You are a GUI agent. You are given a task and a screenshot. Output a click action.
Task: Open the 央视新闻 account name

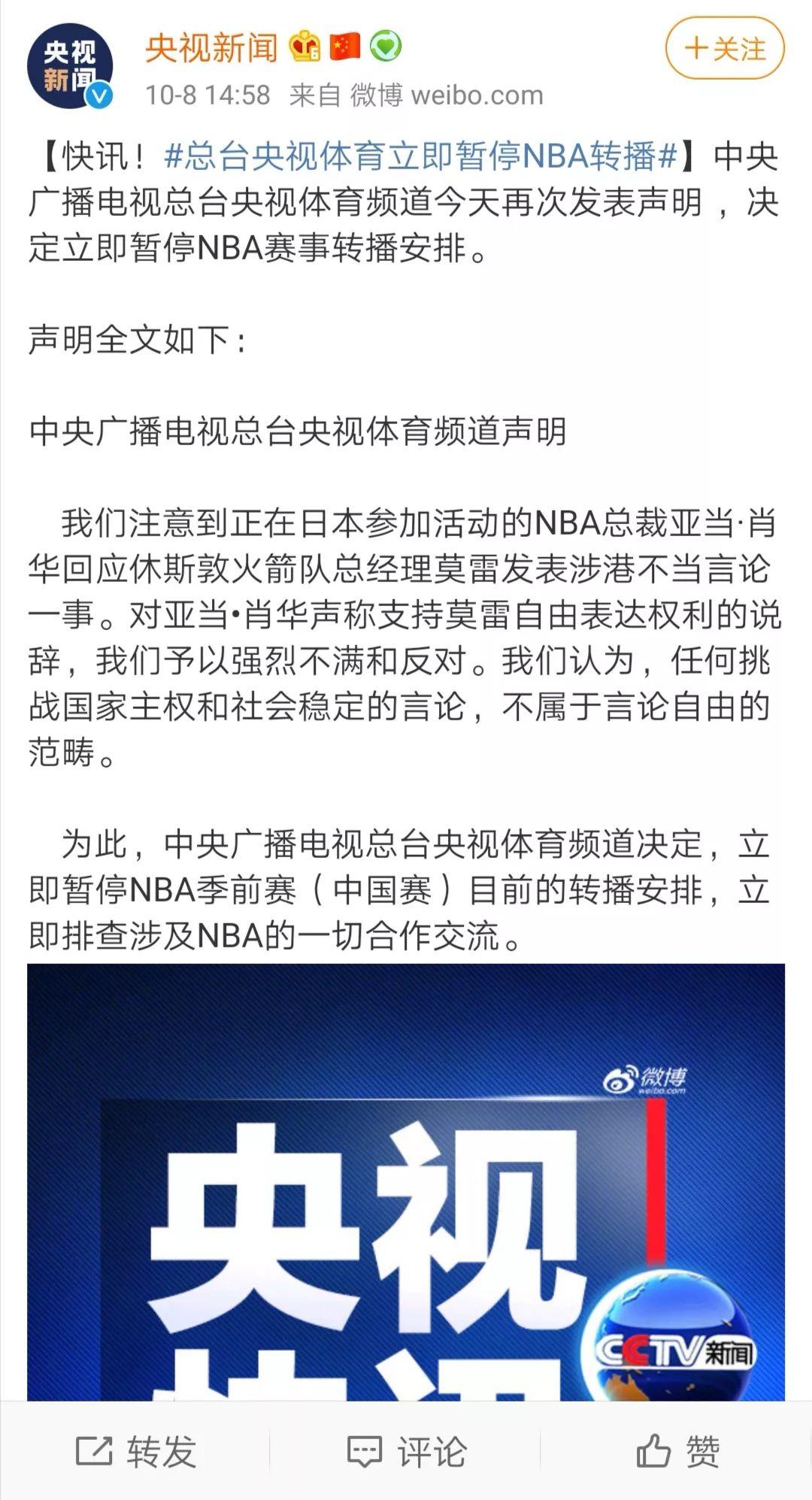pos(211,48)
